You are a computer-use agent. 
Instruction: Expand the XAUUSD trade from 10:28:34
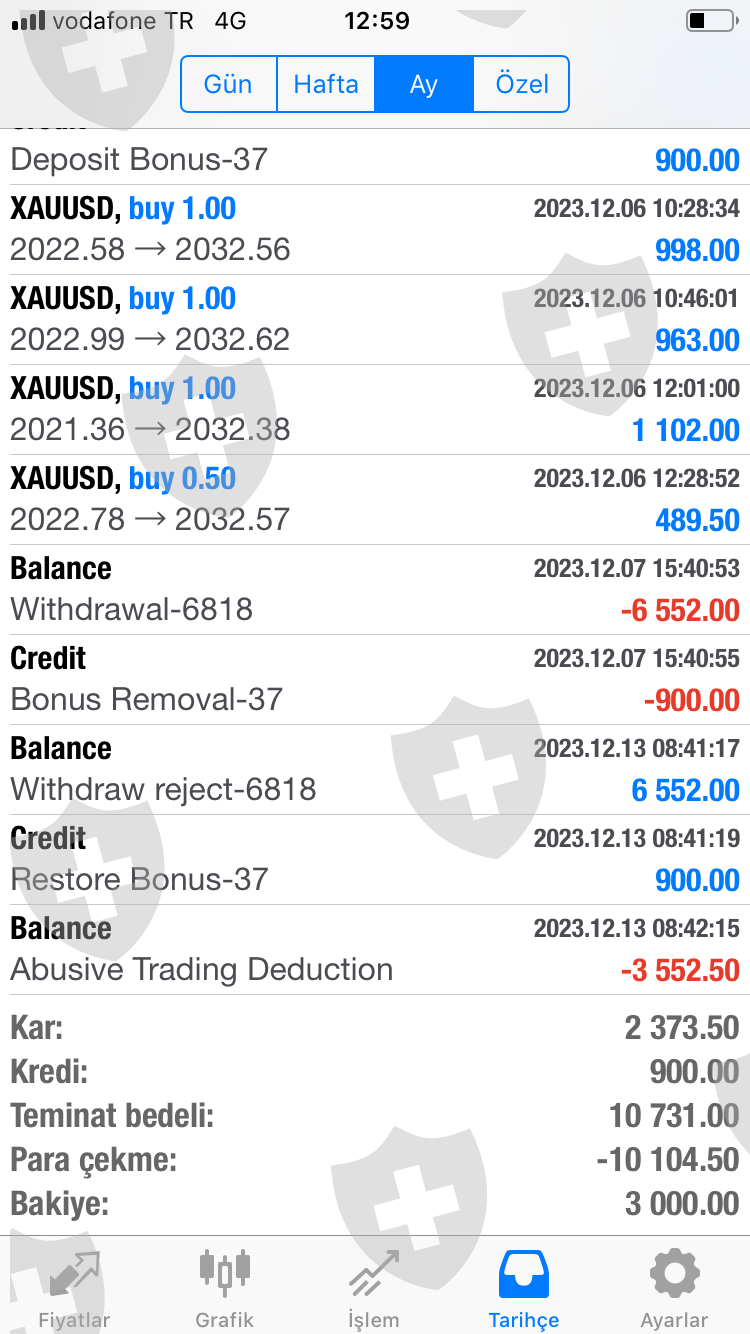pyautogui.click(x=375, y=230)
